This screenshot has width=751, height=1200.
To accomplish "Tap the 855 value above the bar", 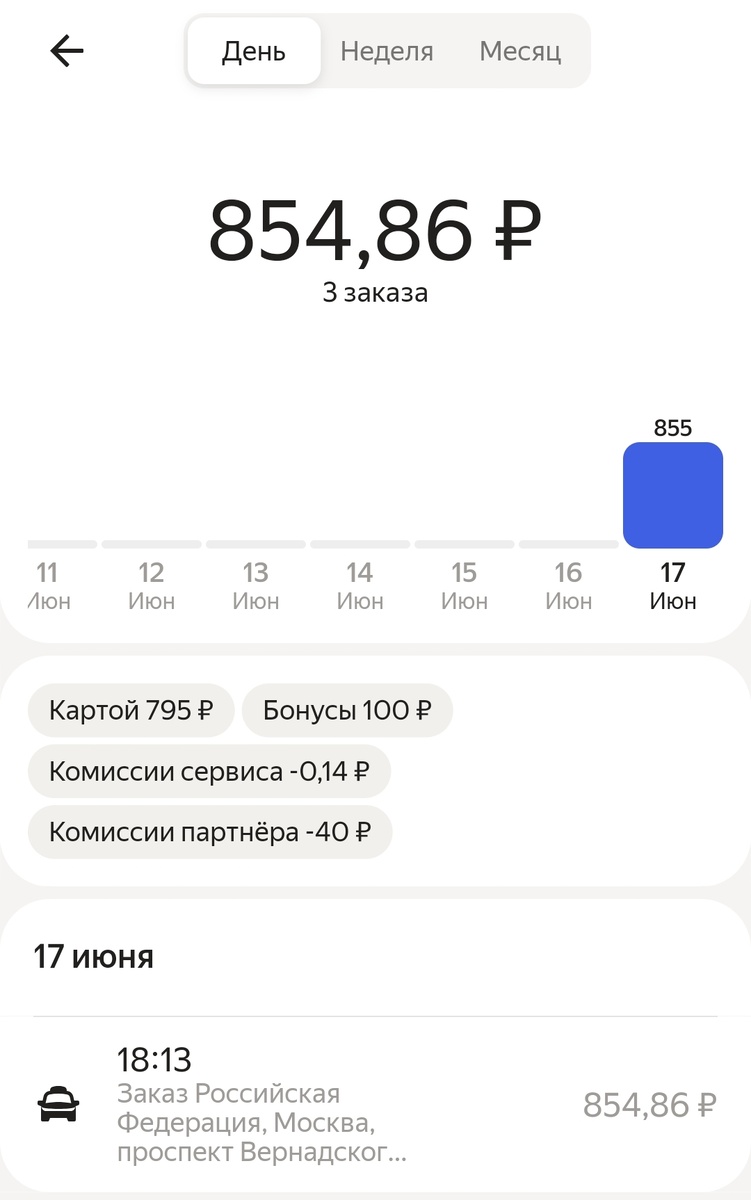I will click(672, 428).
